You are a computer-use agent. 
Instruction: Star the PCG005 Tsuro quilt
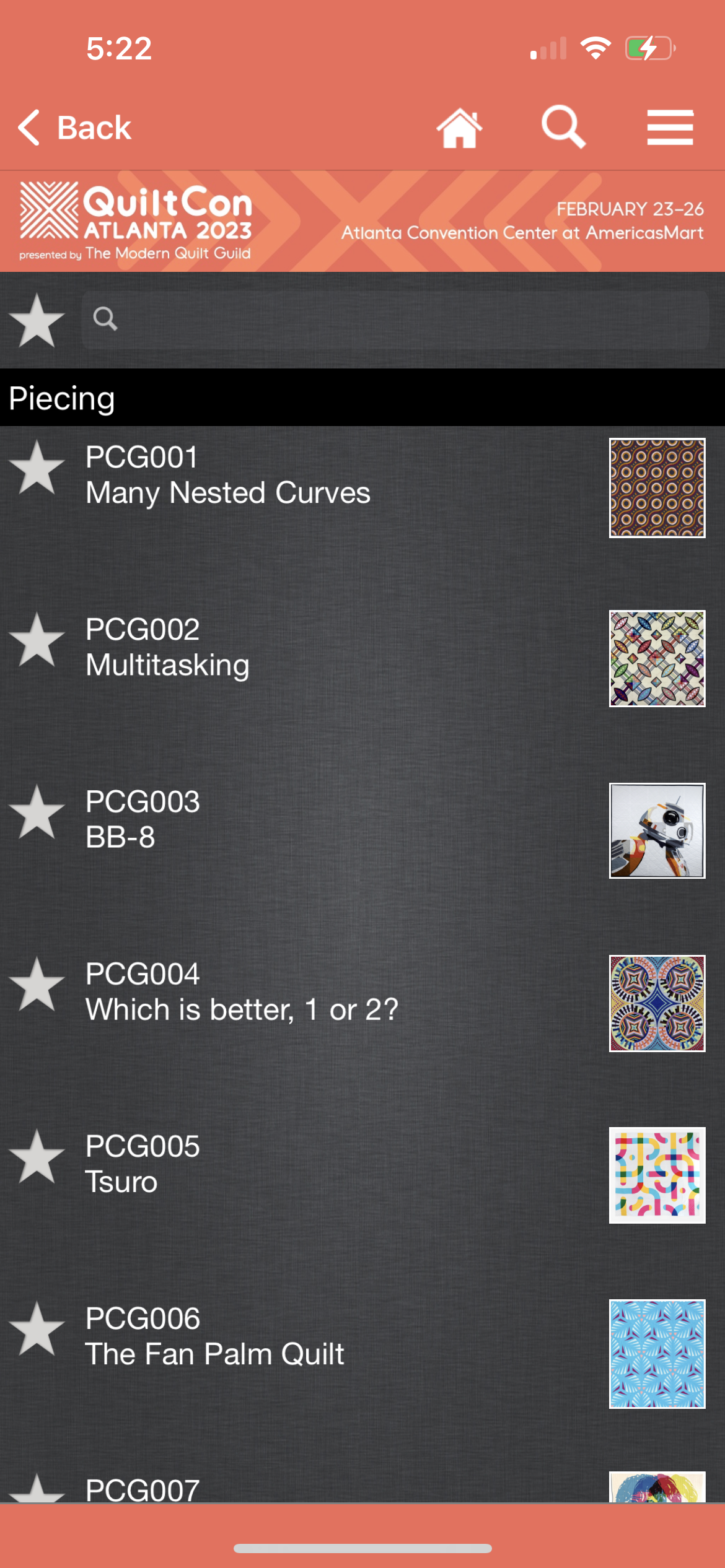(x=37, y=1157)
